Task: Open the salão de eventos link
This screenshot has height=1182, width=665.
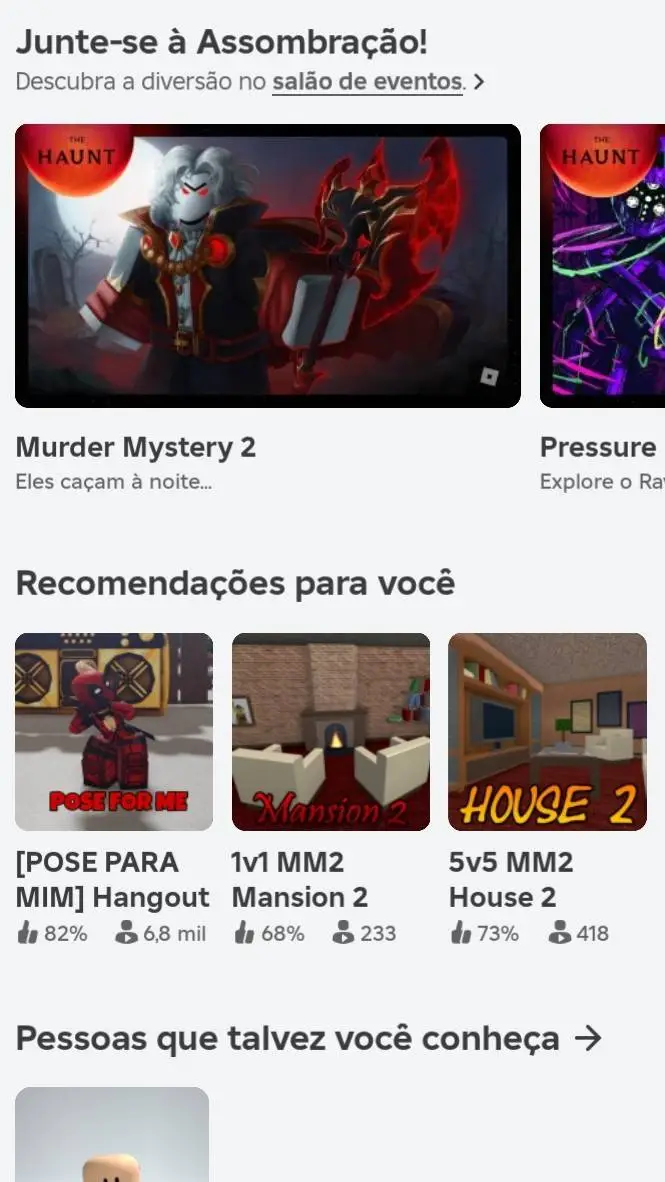Action: 367,82
